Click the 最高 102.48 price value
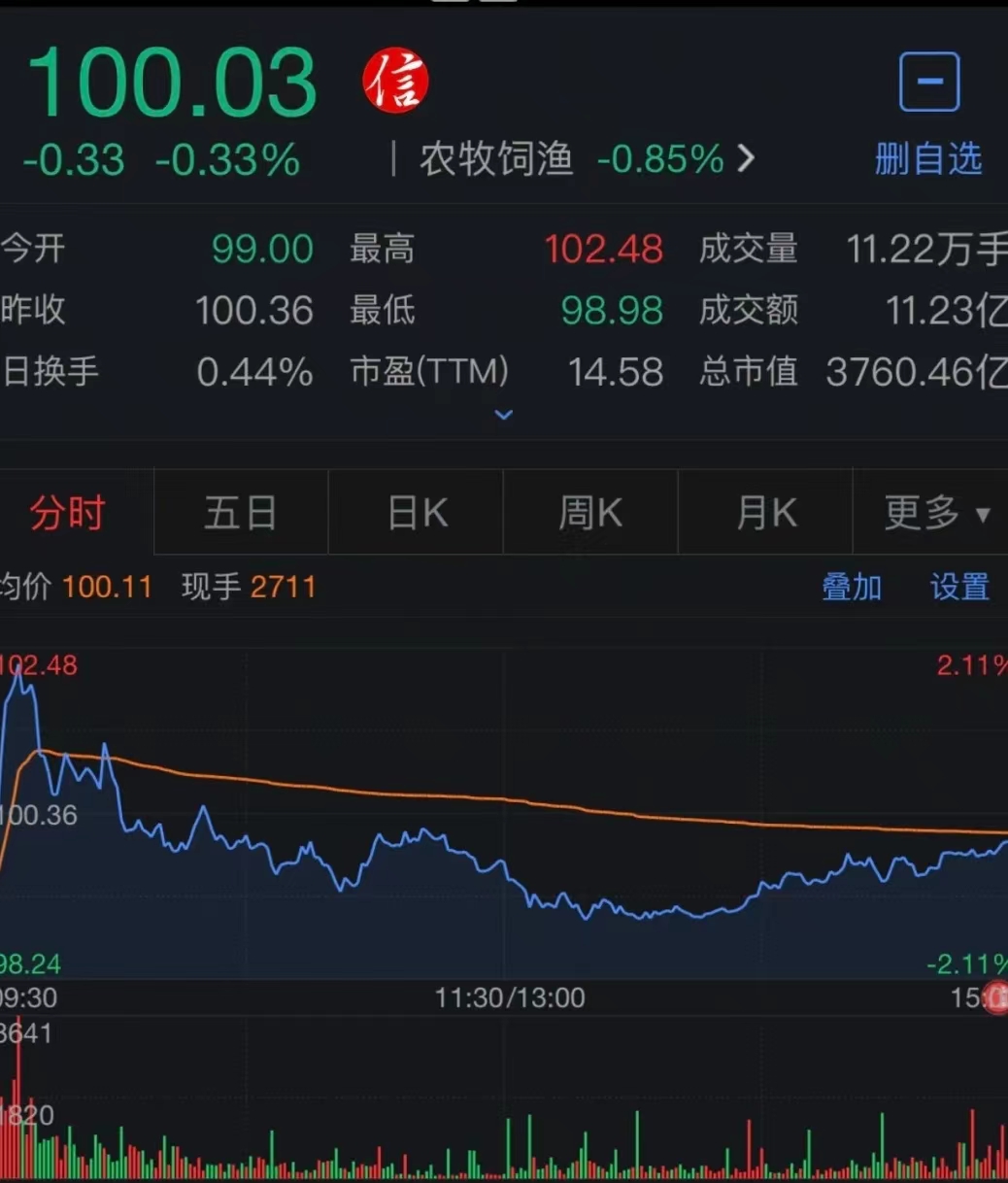 click(x=603, y=250)
